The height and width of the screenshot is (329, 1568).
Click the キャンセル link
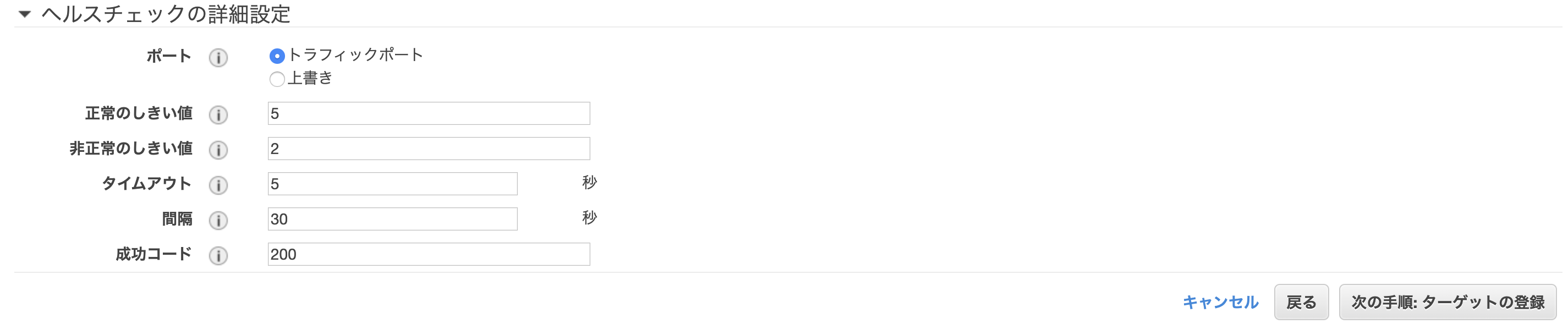(1220, 302)
